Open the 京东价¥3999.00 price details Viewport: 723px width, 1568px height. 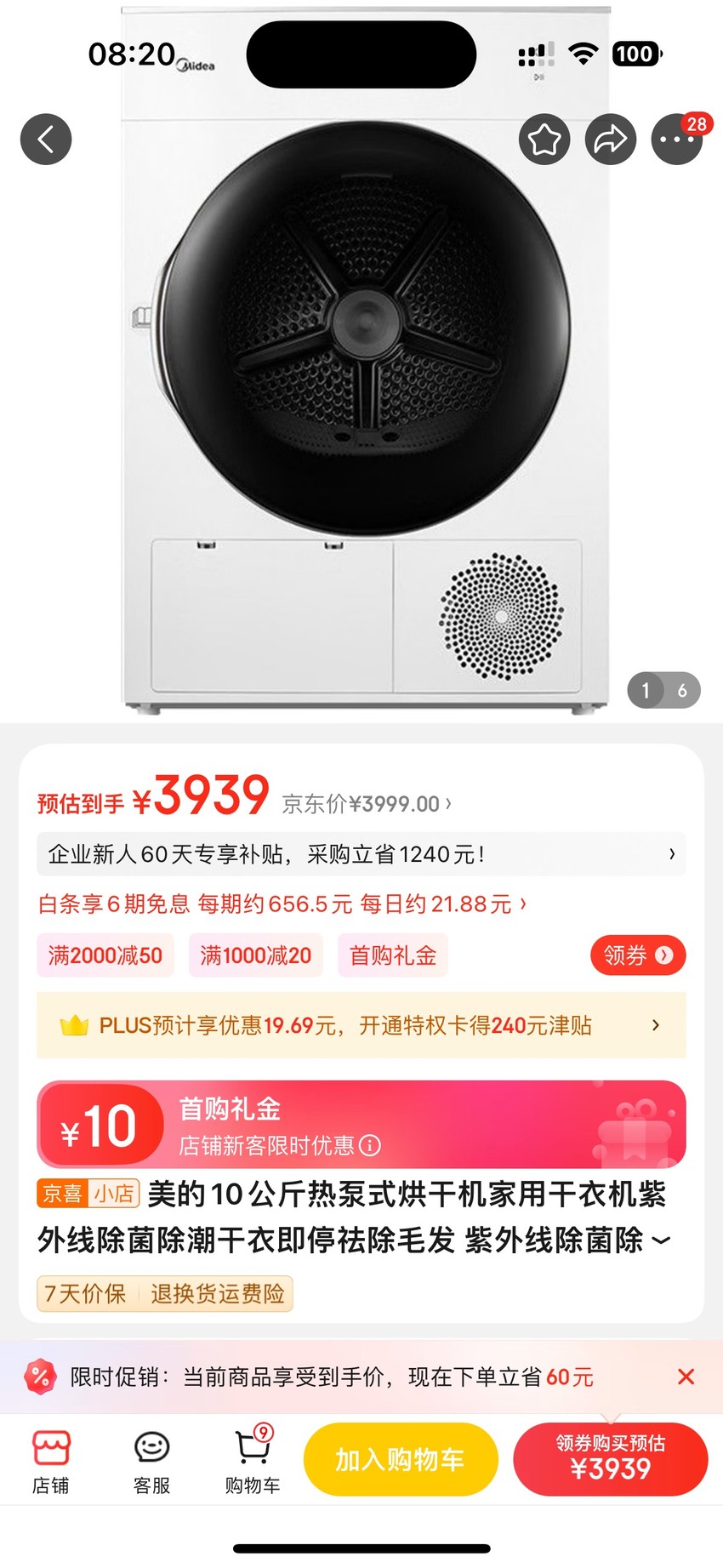click(x=367, y=804)
